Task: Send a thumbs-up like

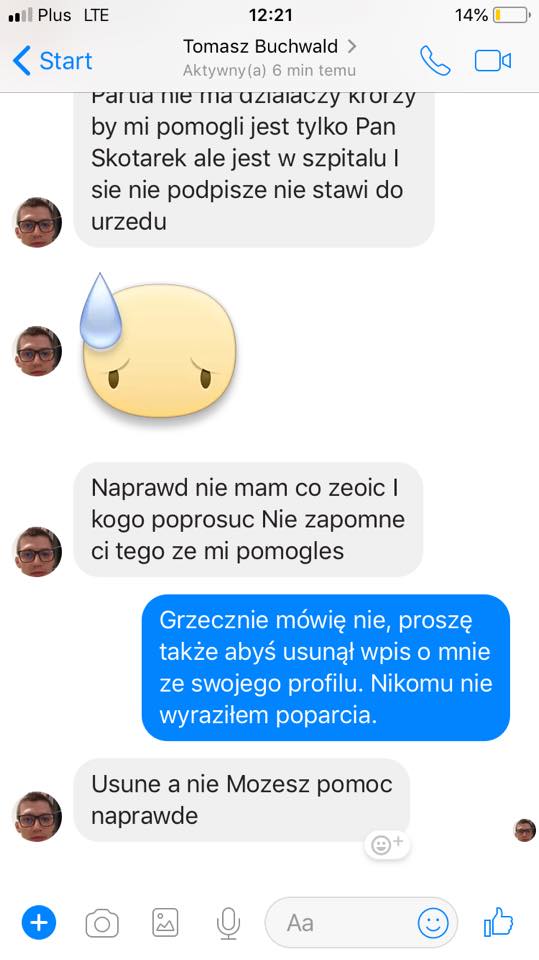Action: (x=498, y=921)
